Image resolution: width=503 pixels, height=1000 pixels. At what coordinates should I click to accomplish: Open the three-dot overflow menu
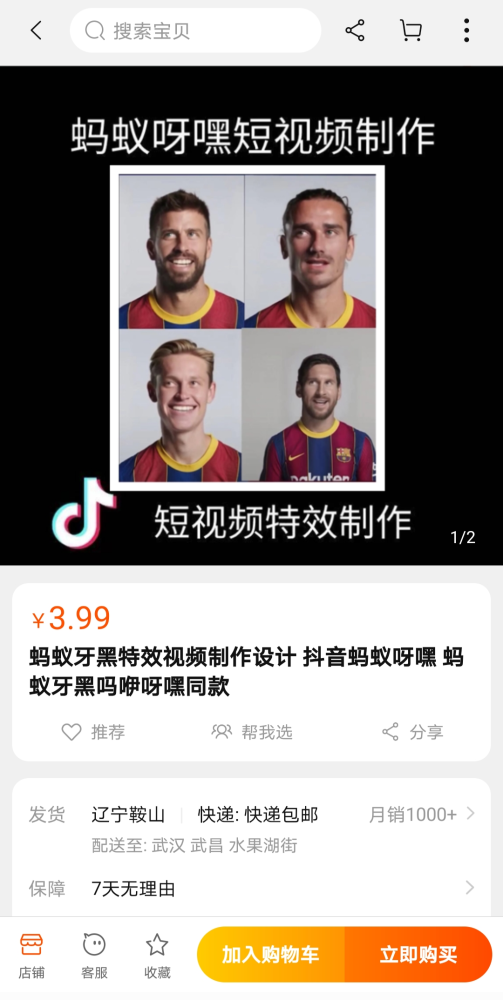[467, 30]
